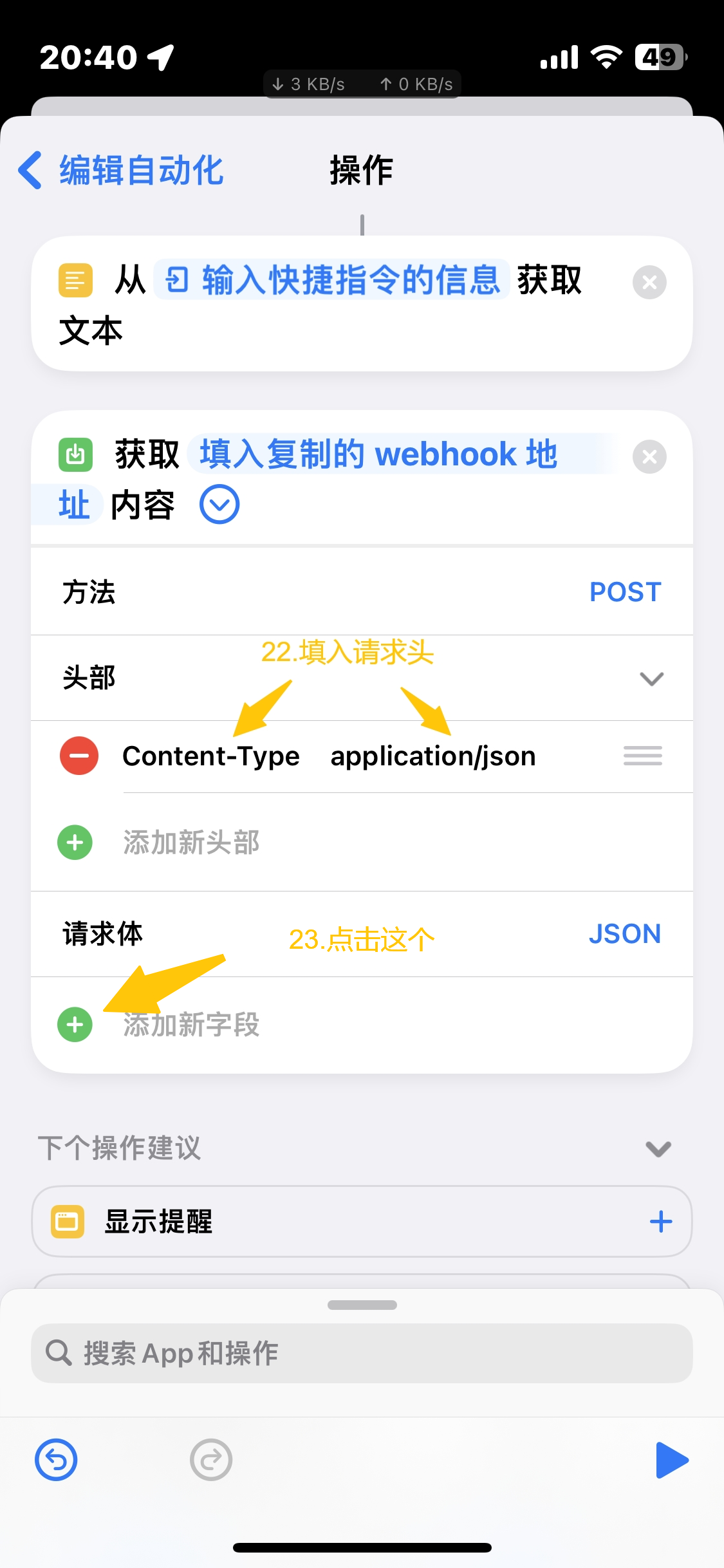
Task: Go back to 编辑自动化
Action: click(120, 171)
